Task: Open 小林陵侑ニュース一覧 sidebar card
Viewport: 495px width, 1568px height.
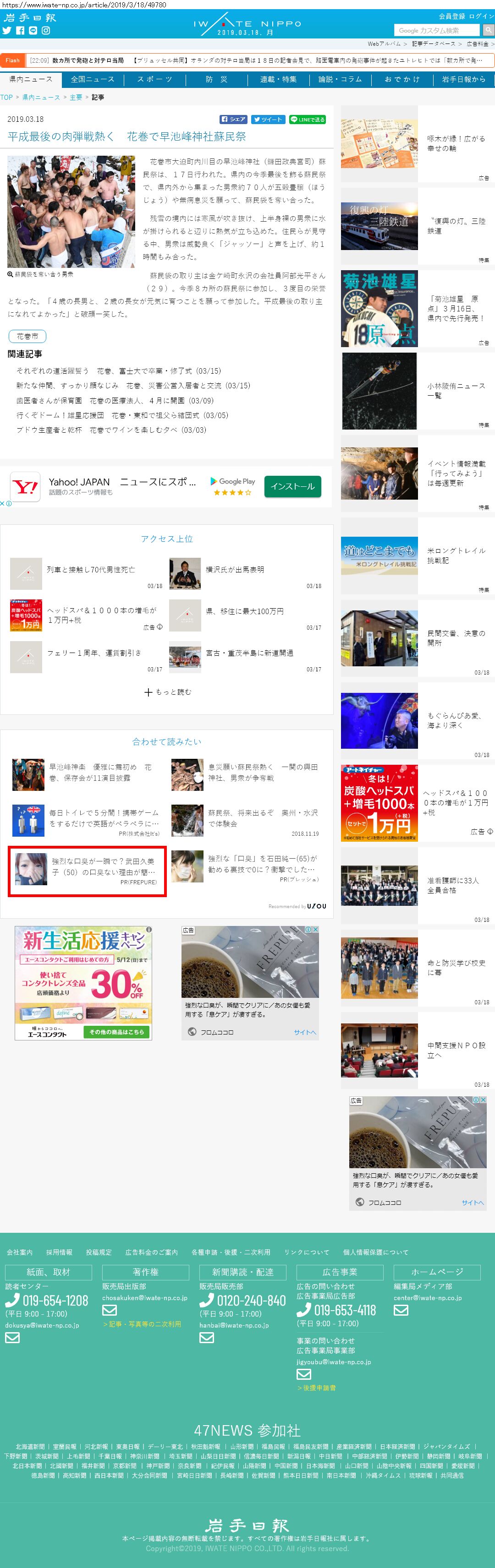Action: [x=456, y=391]
